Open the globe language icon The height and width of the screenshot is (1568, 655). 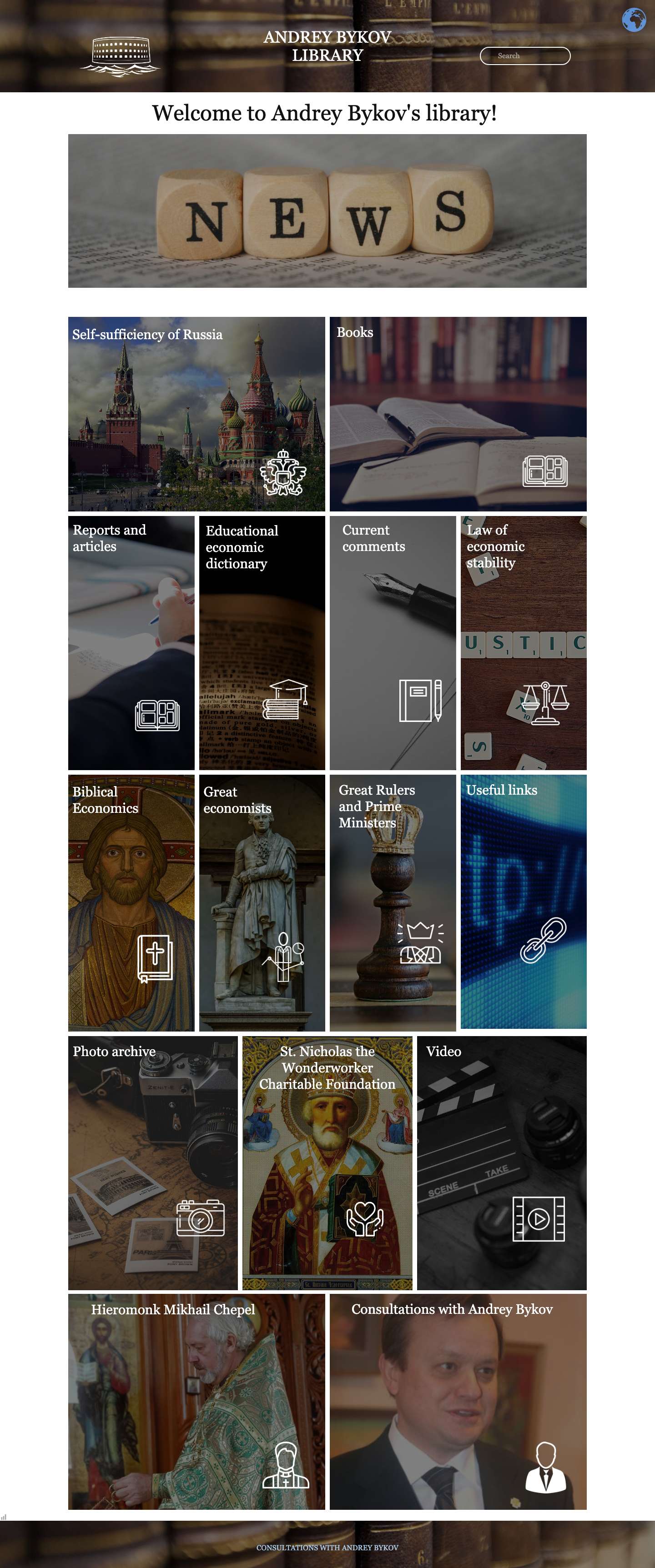pyautogui.click(x=633, y=20)
